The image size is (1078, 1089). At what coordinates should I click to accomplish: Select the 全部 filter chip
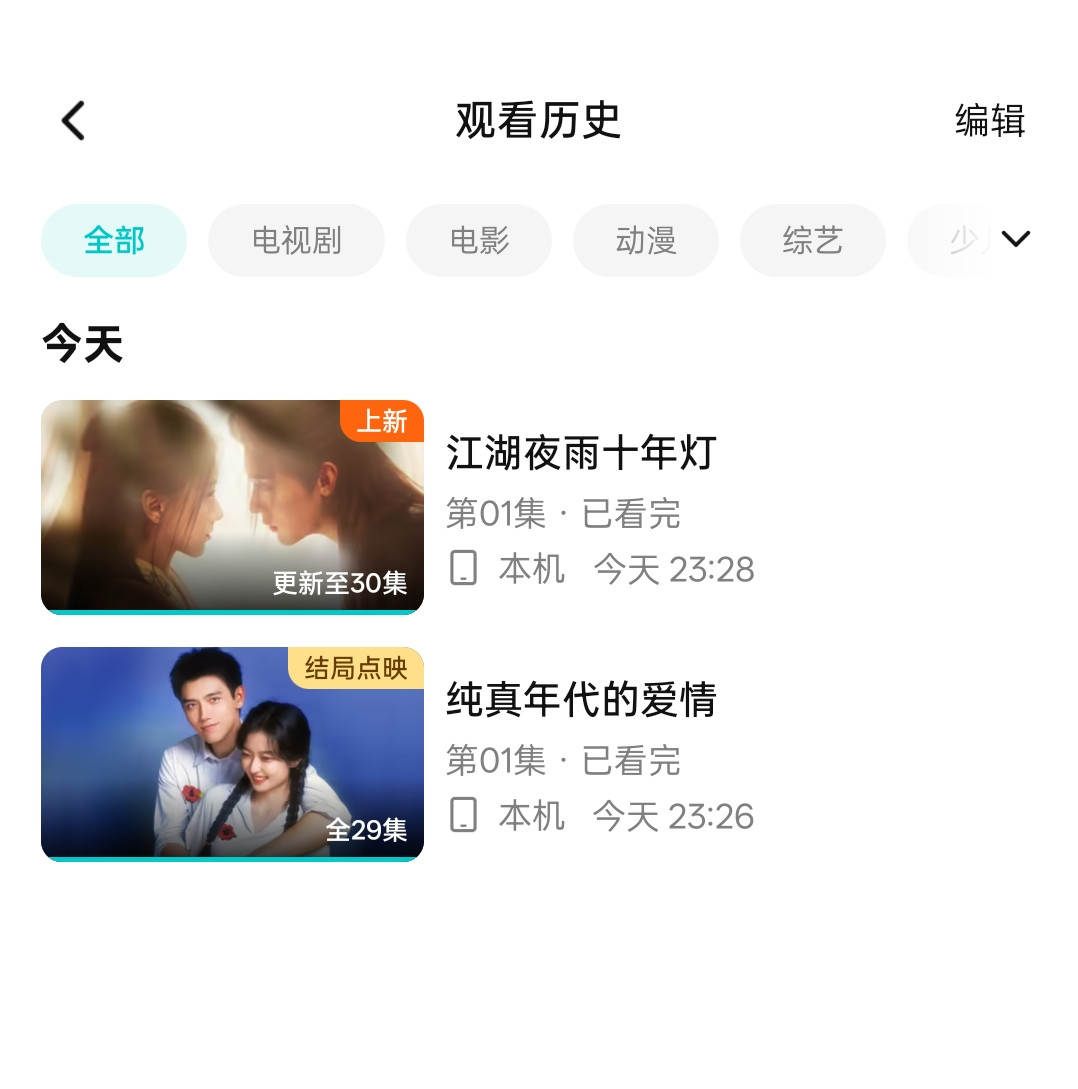tap(114, 240)
